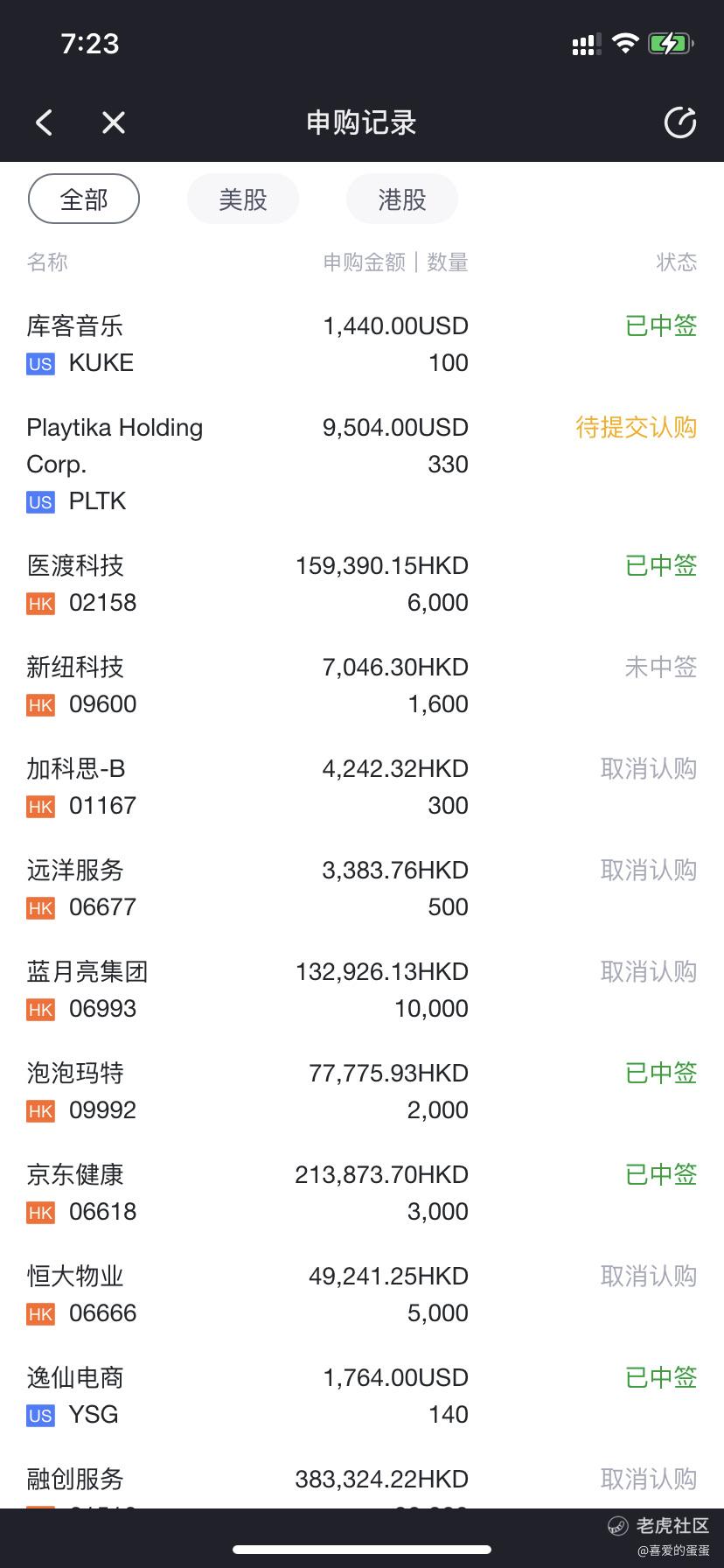The width and height of the screenshot is (724, 1568).
Task: Open the 泡泡玛特 09992 record
Action: pos(362,1091)
